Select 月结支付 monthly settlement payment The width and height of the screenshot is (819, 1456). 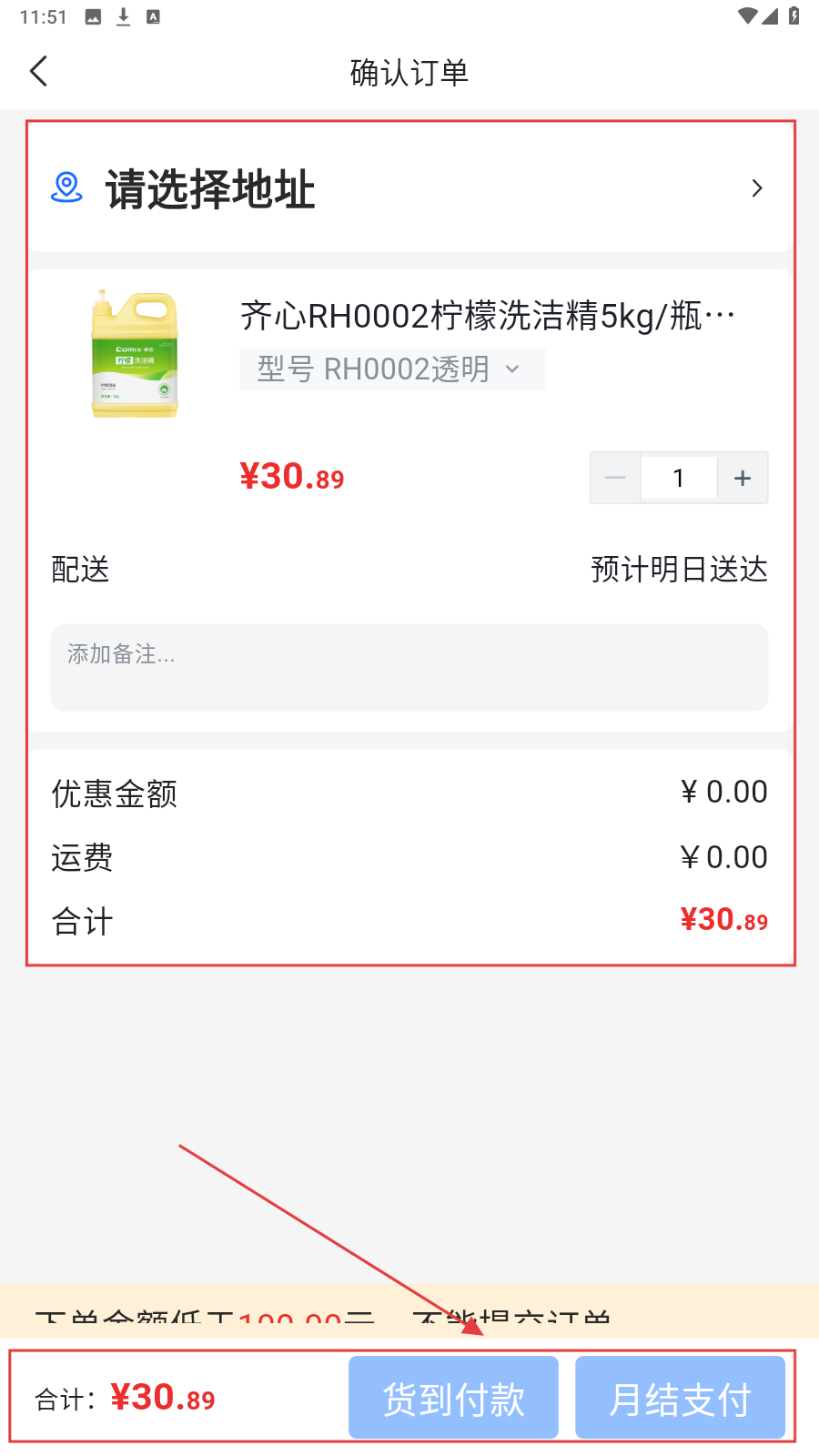(680, 1398)
